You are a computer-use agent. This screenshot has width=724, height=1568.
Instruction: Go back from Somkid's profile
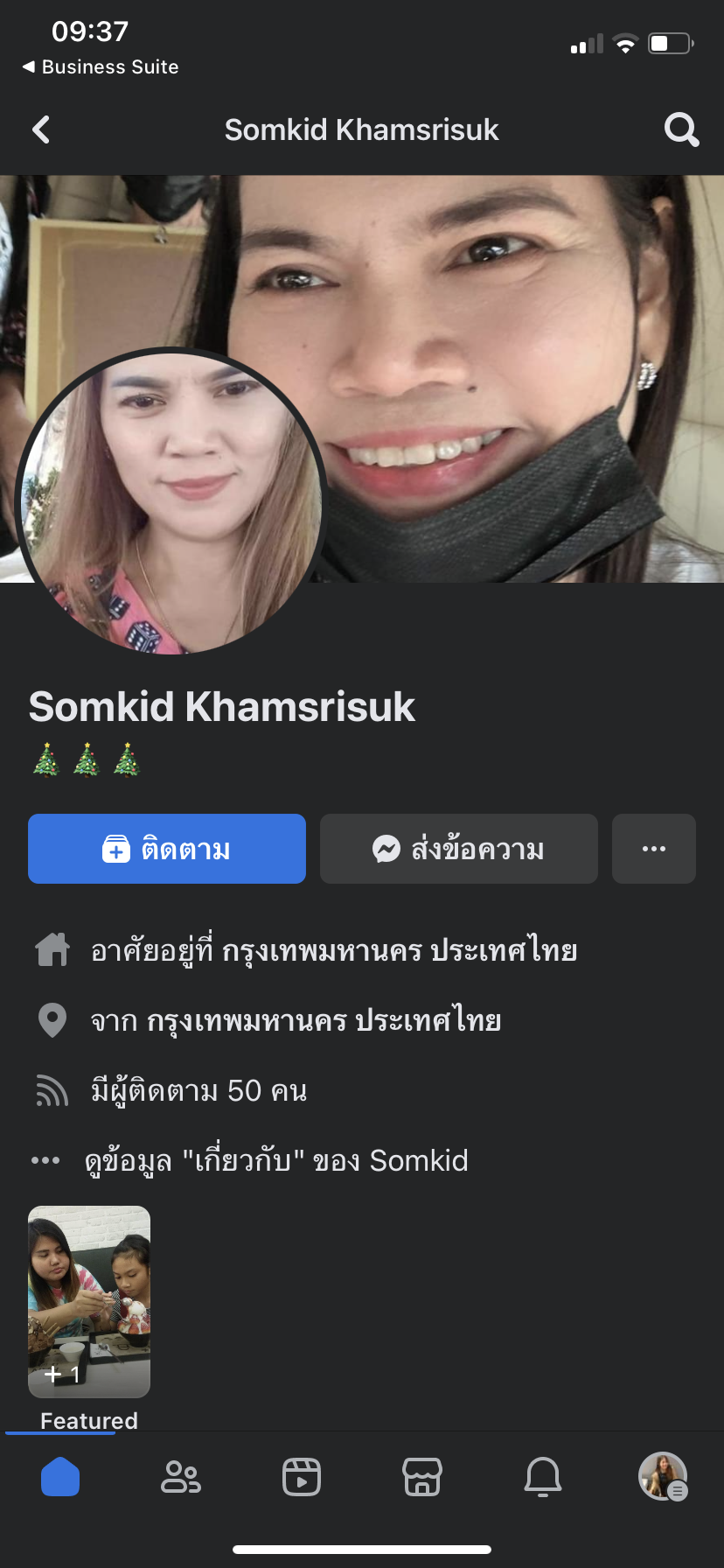(x=41, y=130)
